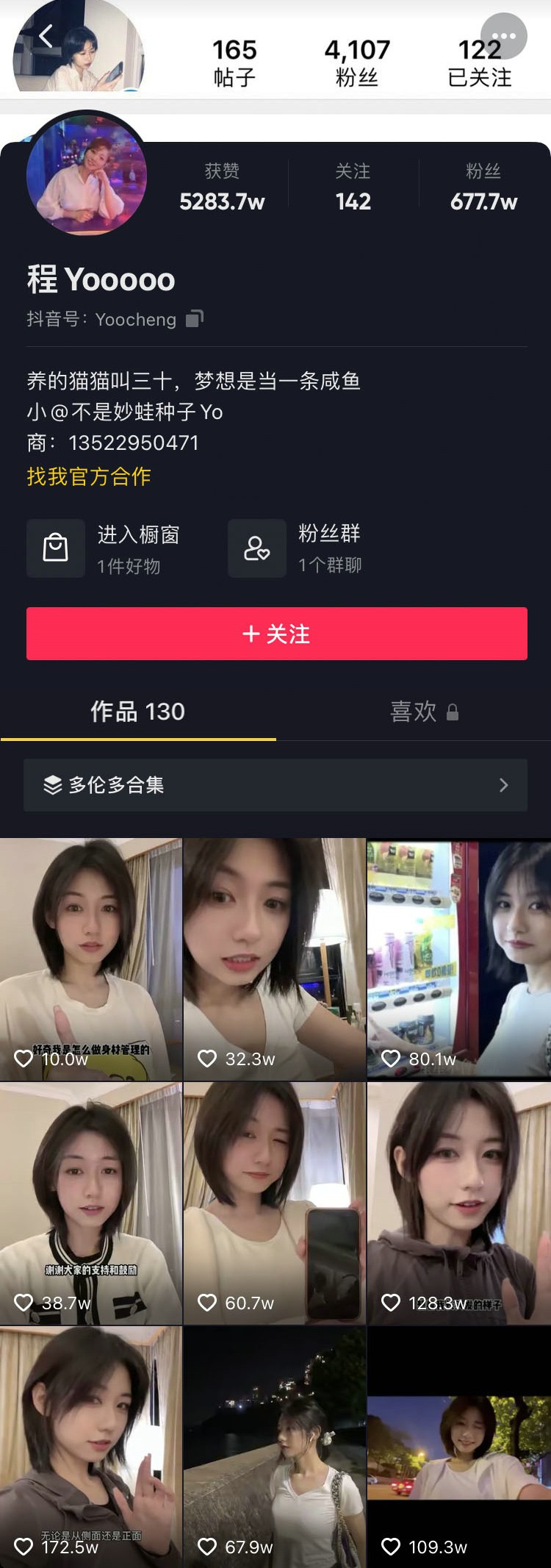Play the night seaside video with 67.9w likes
Screen dimensions: 551x1568
click(x=274, y=1445)
